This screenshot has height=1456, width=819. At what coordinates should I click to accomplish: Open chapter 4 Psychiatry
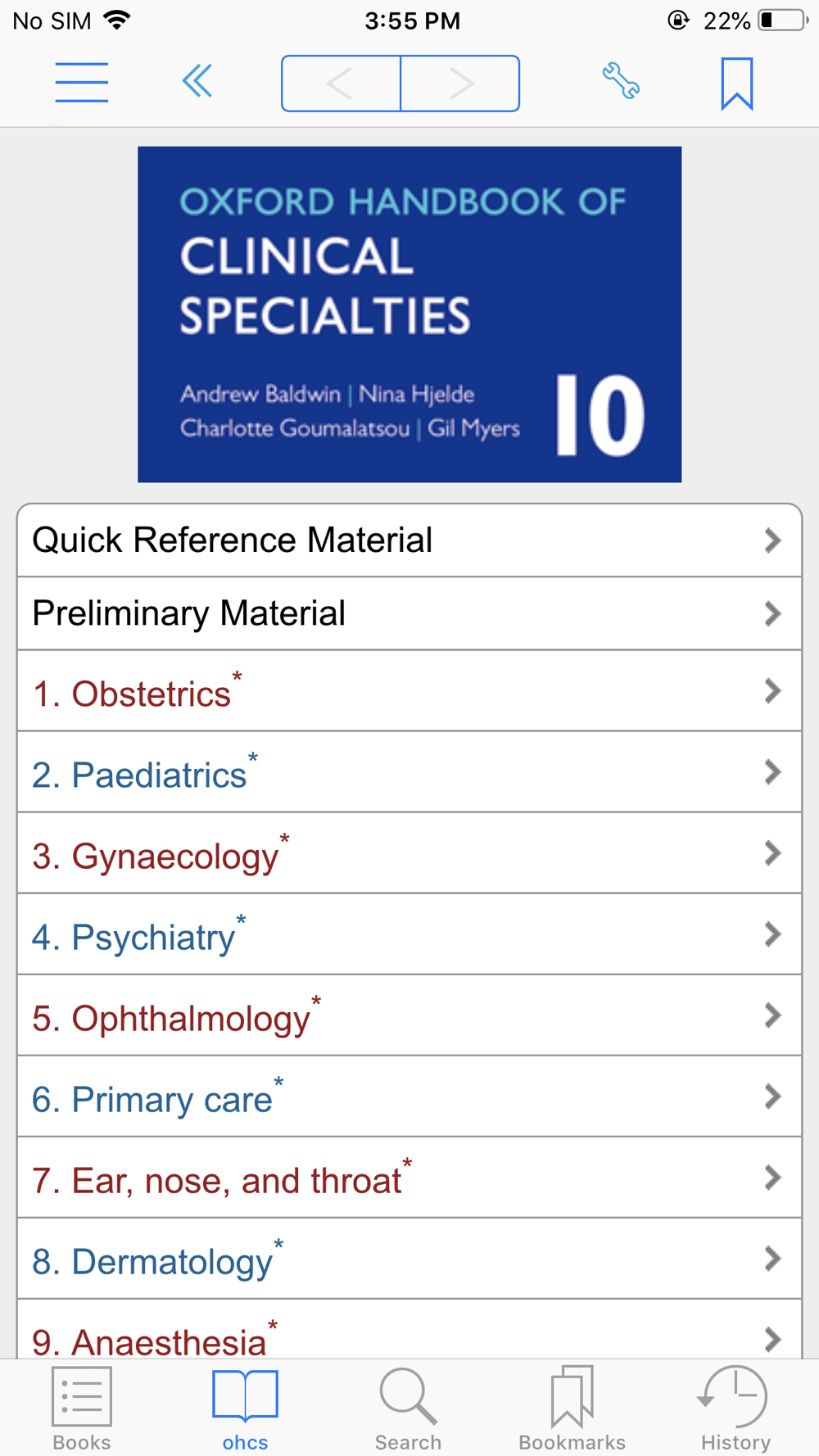[409, 934]
